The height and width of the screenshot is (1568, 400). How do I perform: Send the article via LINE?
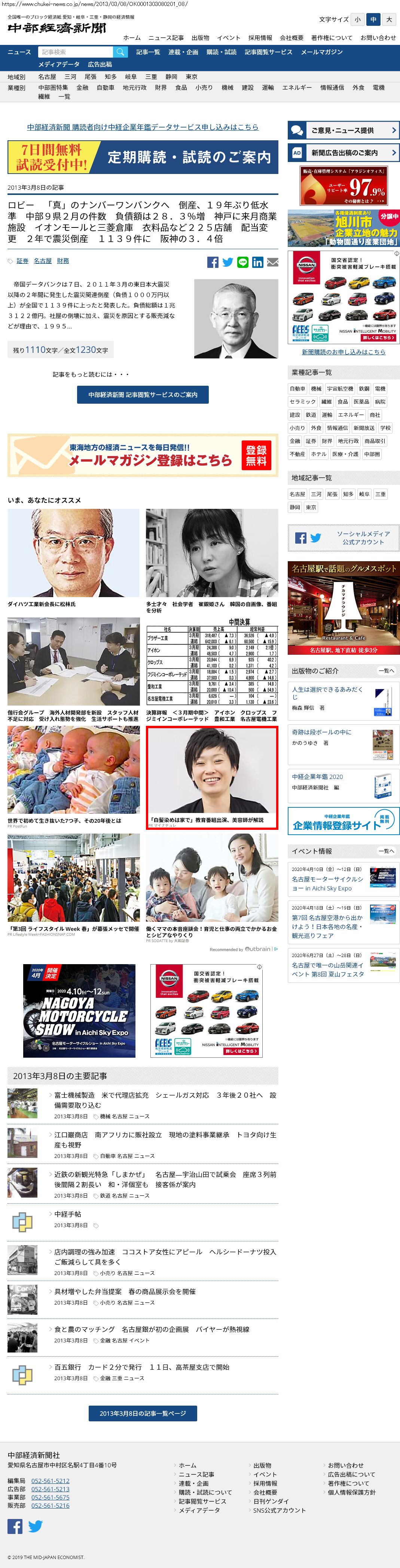[243, 262]
